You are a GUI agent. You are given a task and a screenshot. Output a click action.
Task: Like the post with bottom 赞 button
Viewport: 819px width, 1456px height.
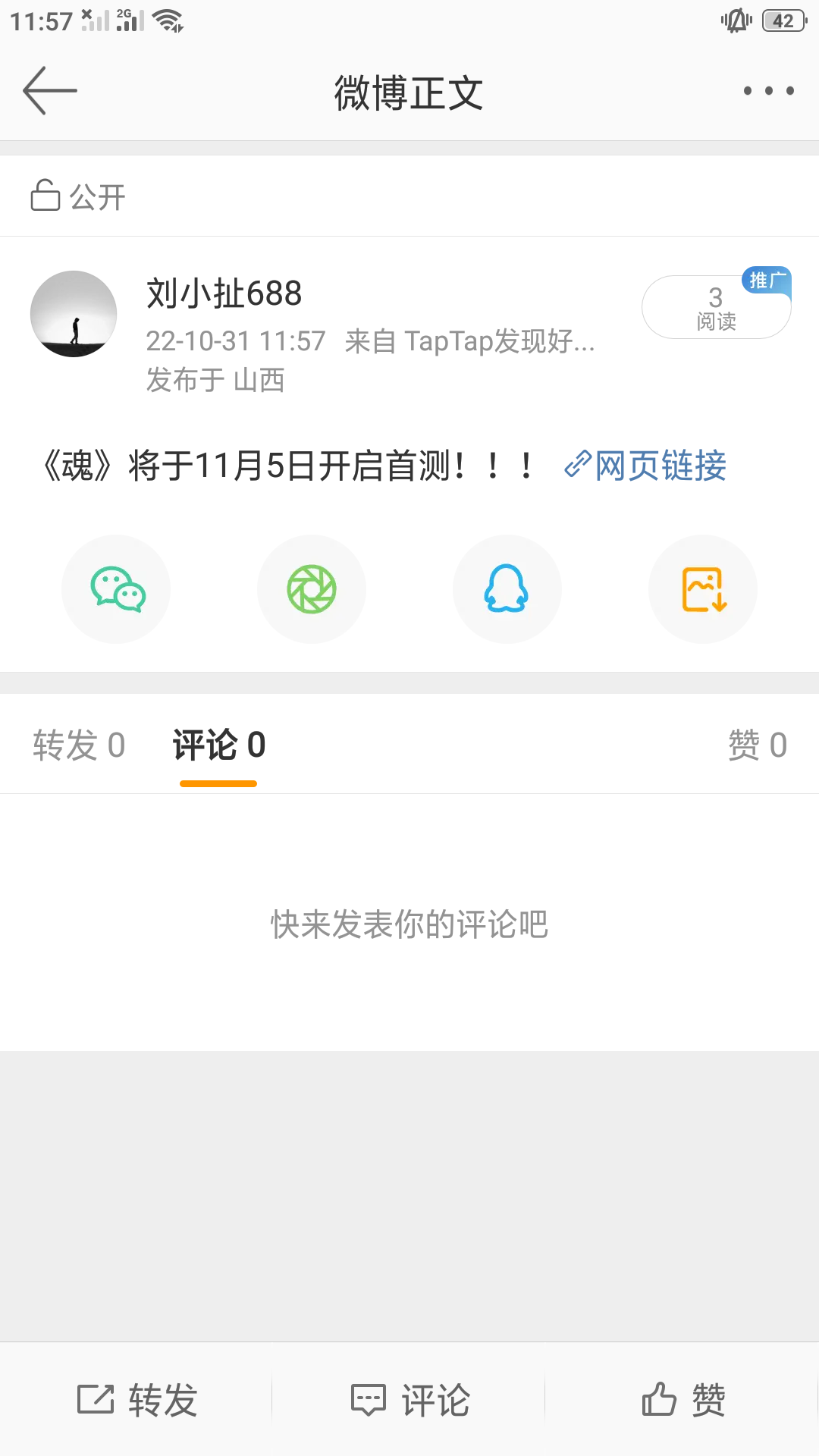coord(682,1400)
